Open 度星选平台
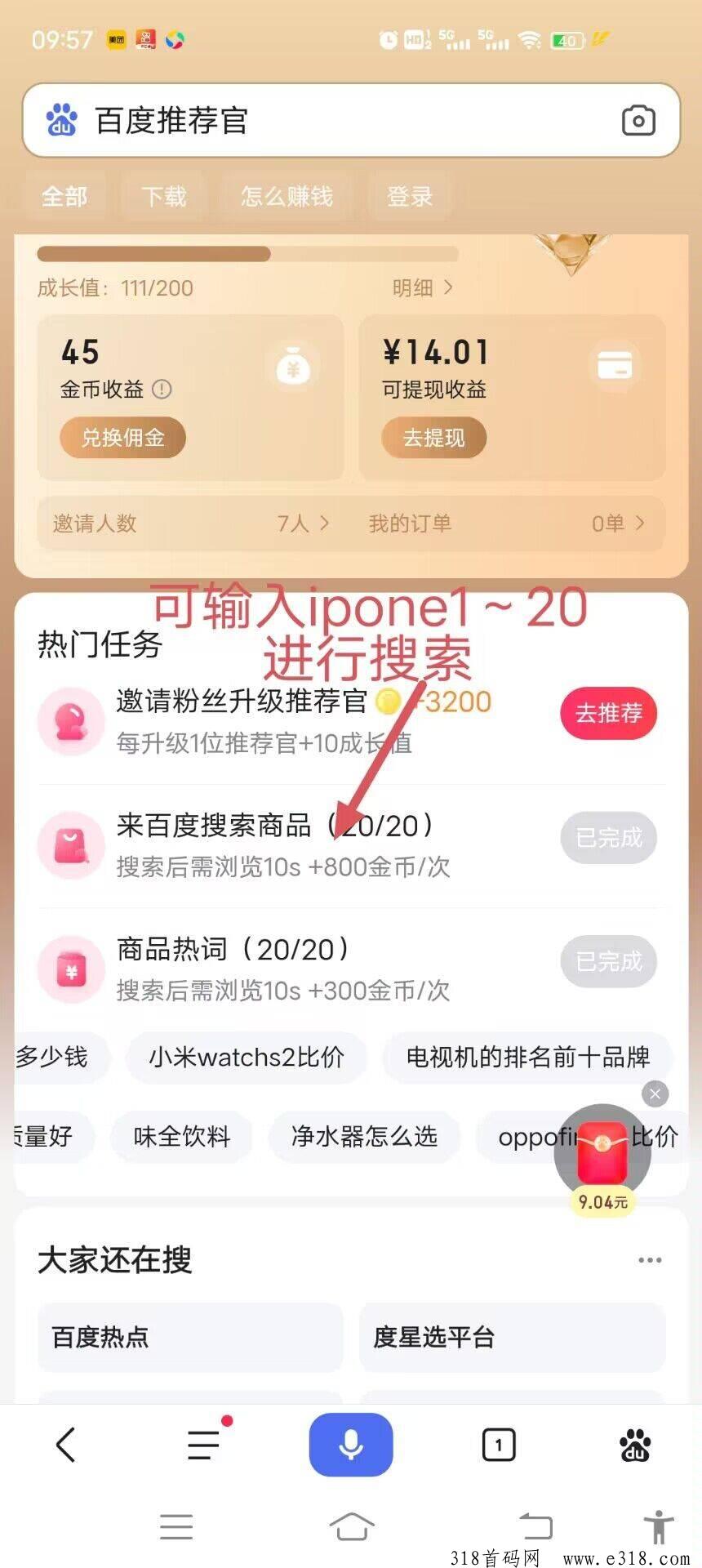The width and height of the screenshot is (702, 1568). (x=512, y=1337)
